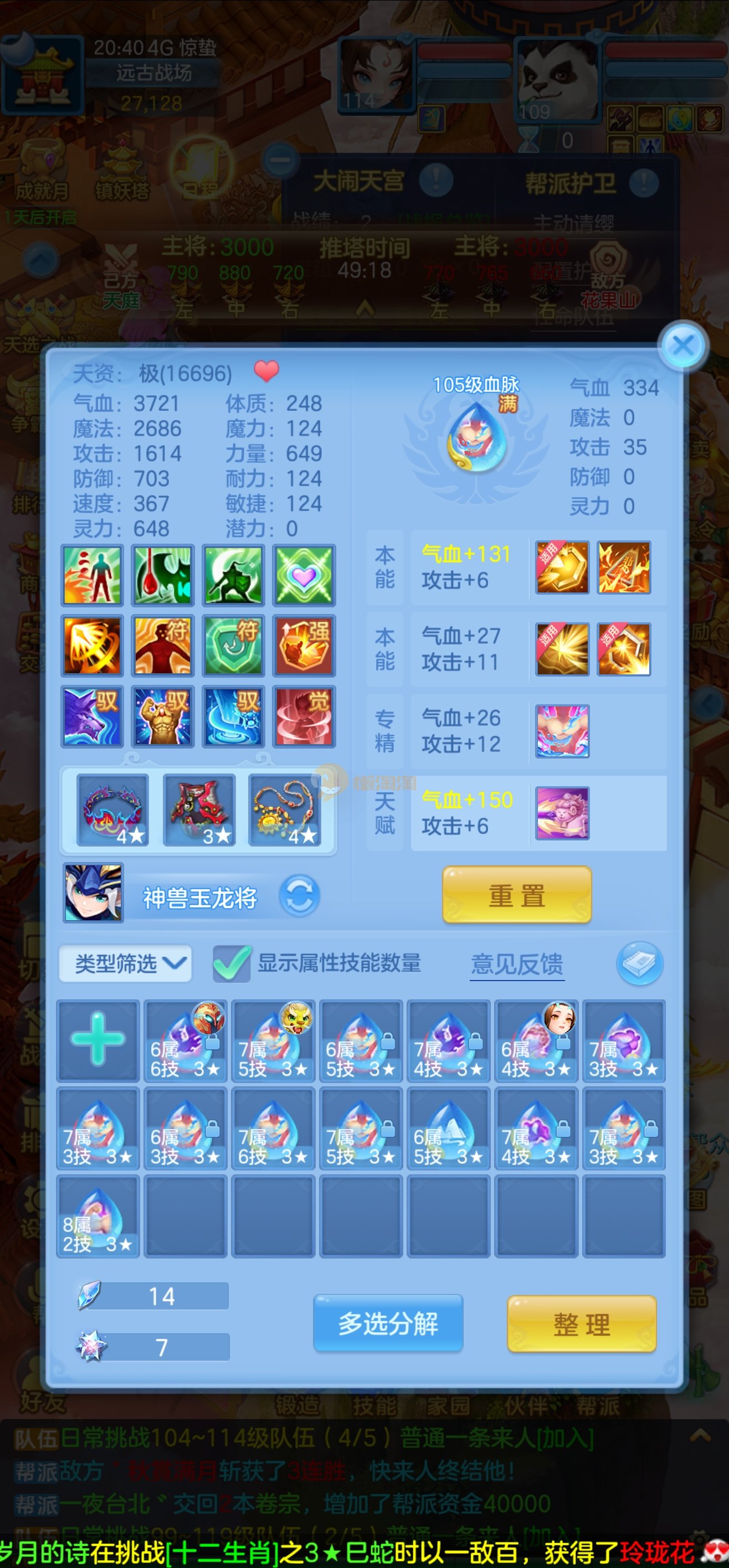Tap the 专精 skill icon
The width and height of the screenshot is (729, 1568).
[x=562, y=731]
